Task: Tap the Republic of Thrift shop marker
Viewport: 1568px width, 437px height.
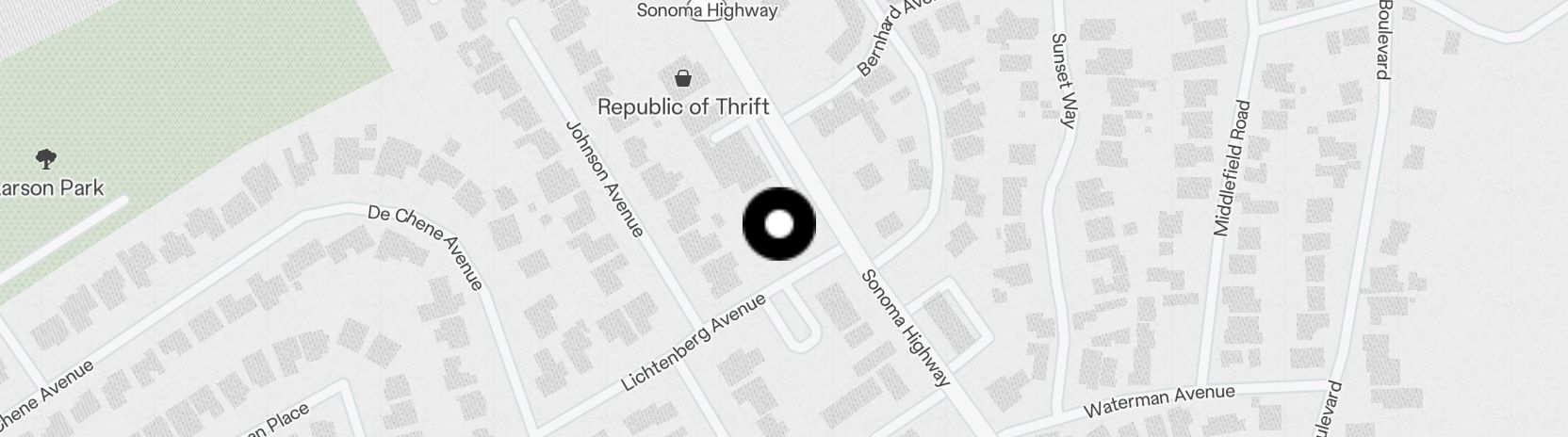Action: click(x=683, y=78)
